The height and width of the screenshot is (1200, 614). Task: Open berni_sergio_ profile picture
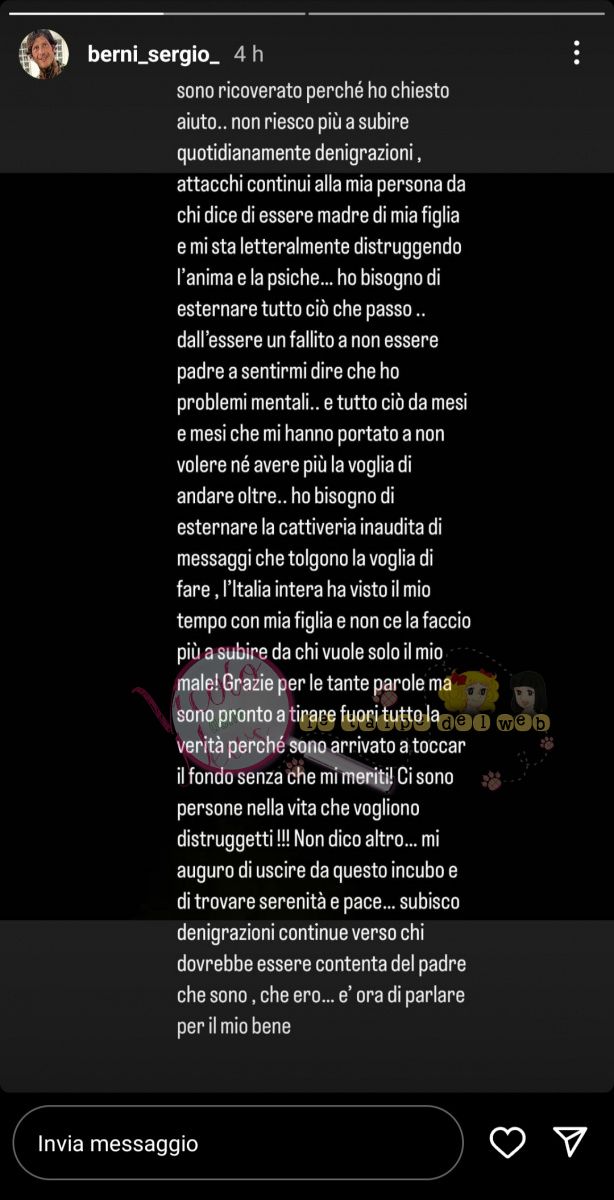[x=44, y=54]
